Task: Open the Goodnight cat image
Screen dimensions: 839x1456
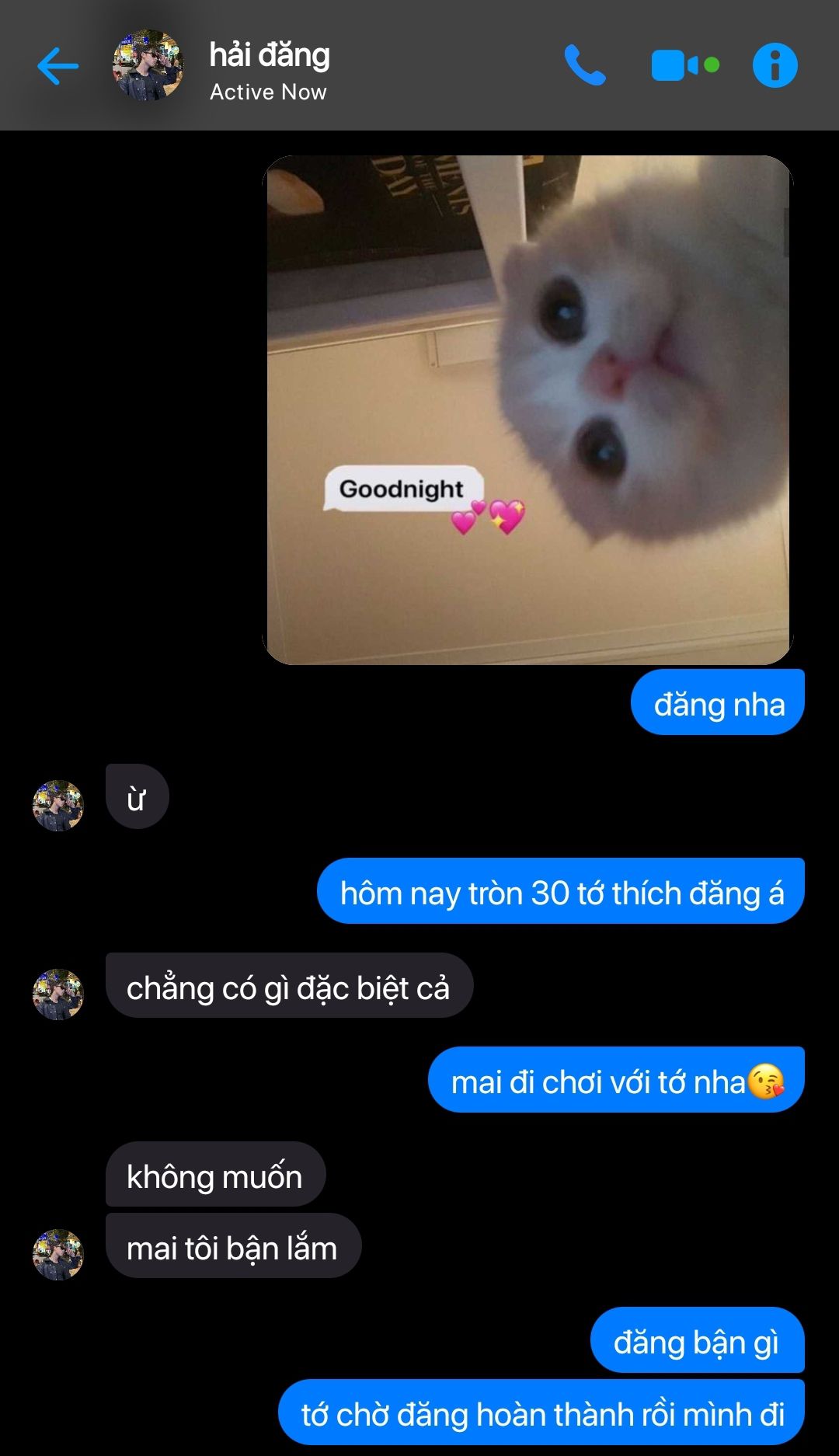Action: tap(528, 410)
